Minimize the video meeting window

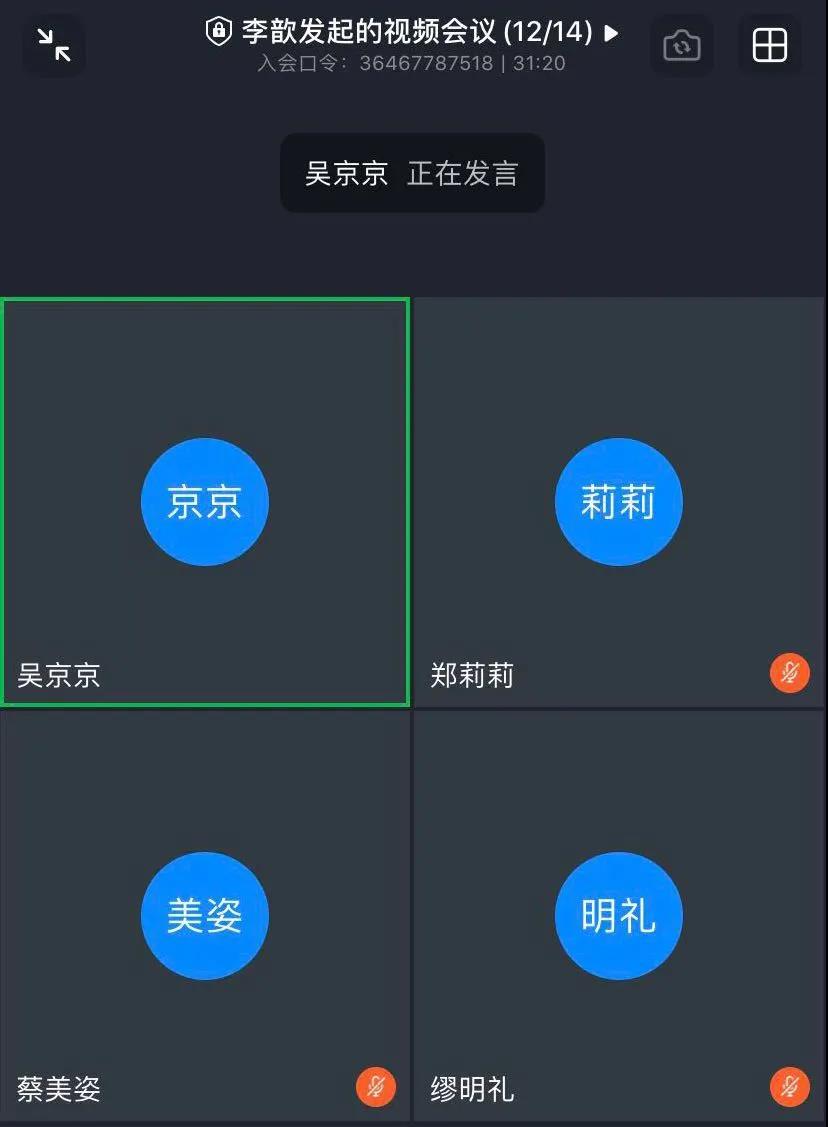click(x=54, y=46)
